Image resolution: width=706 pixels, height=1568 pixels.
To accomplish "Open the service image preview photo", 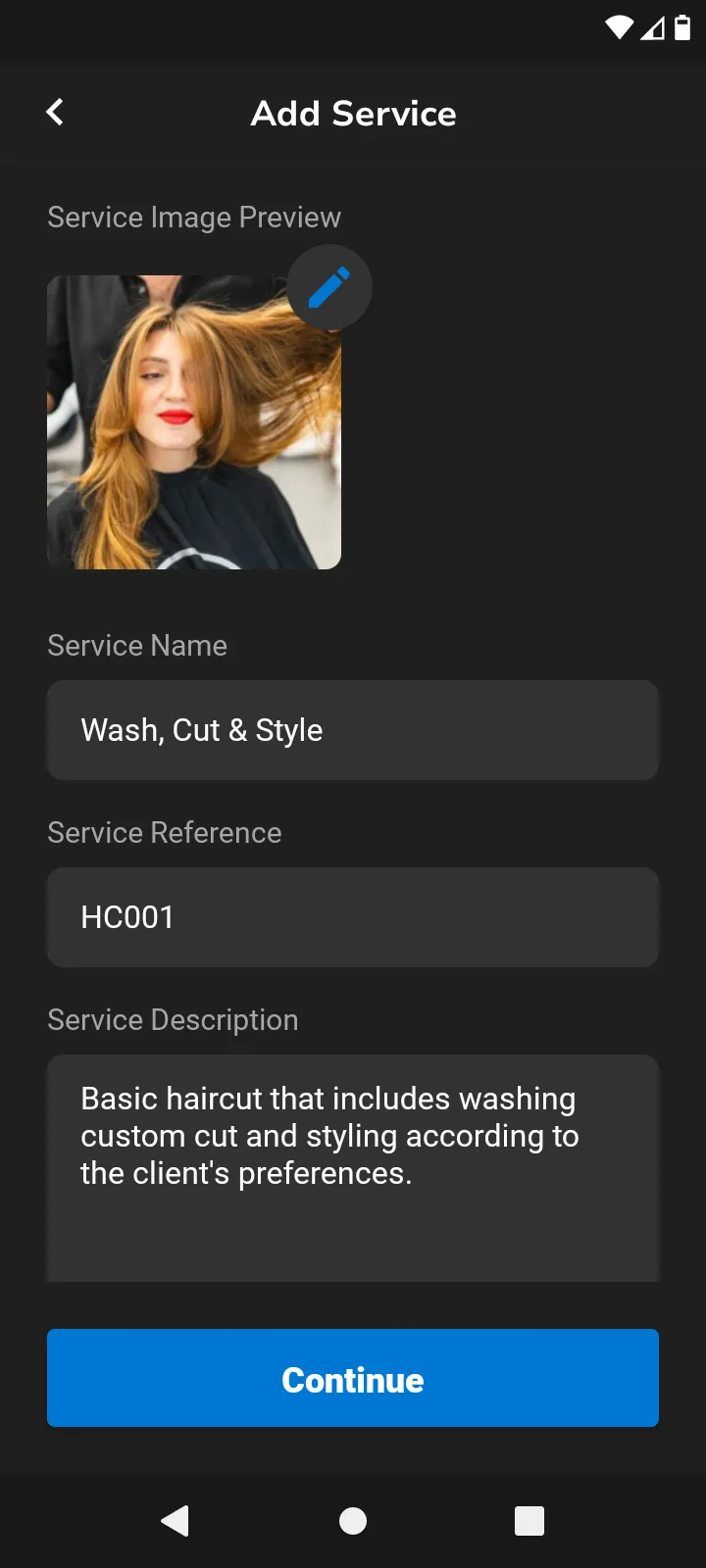I will pos(193,422).
